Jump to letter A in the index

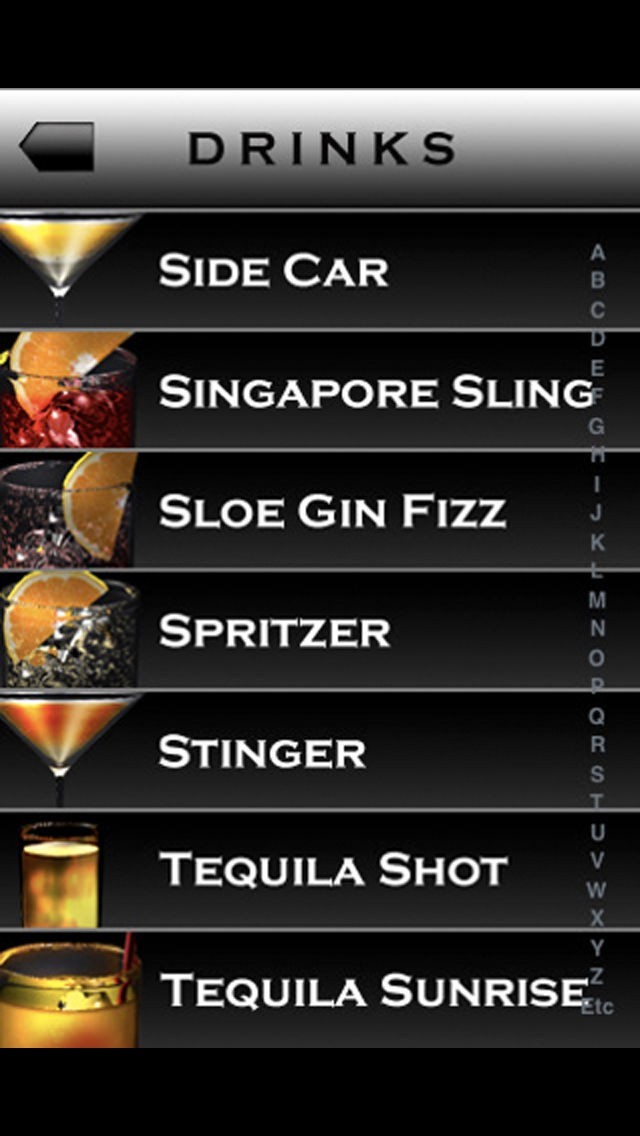(x=597, y=253)
